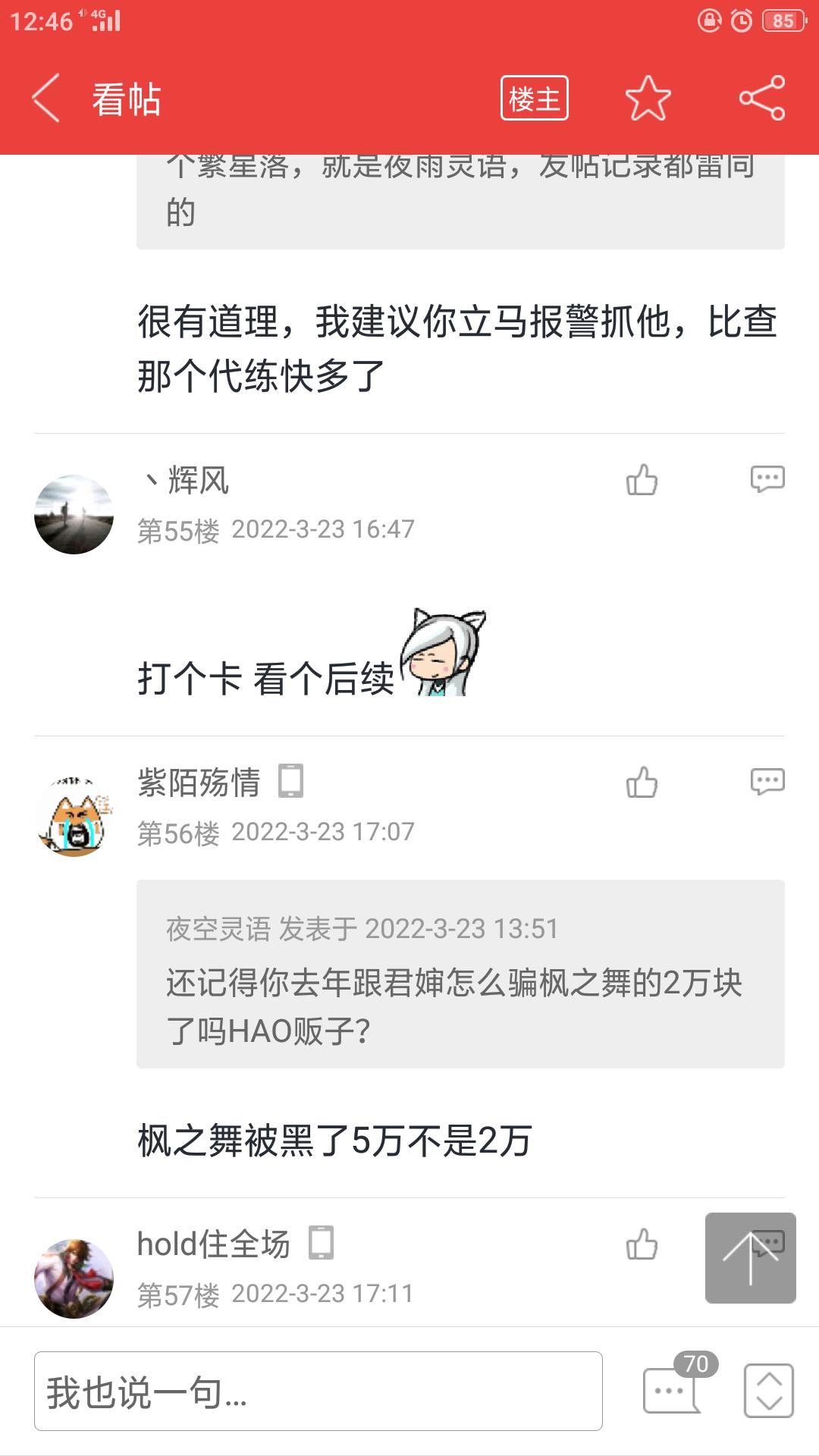Screen dimensions: 819x1456
Task: Reply to 辉风's floor 55 comment
Action: pyautogui.click(x=767, y=480)
